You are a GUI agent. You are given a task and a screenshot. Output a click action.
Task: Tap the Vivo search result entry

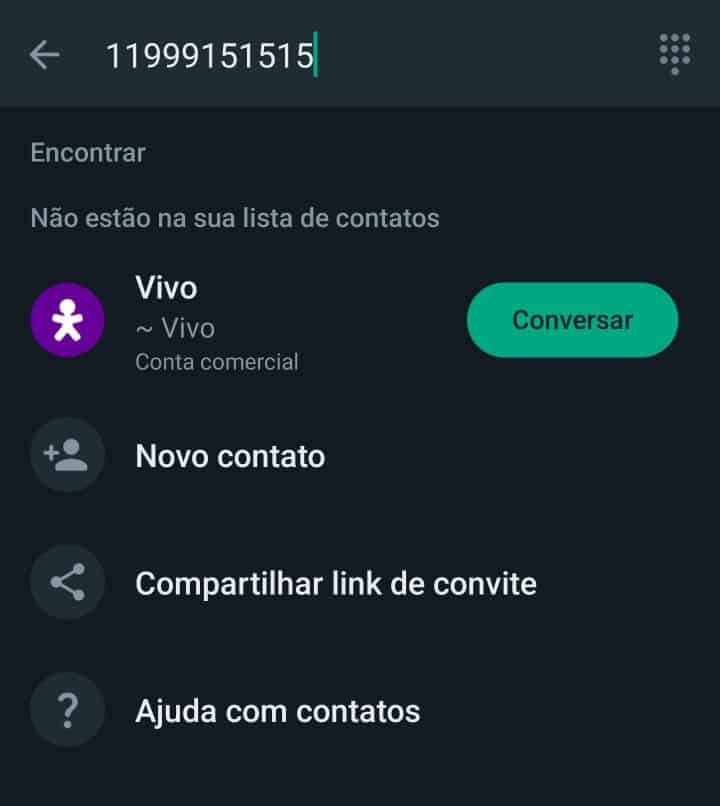point(250,320)
